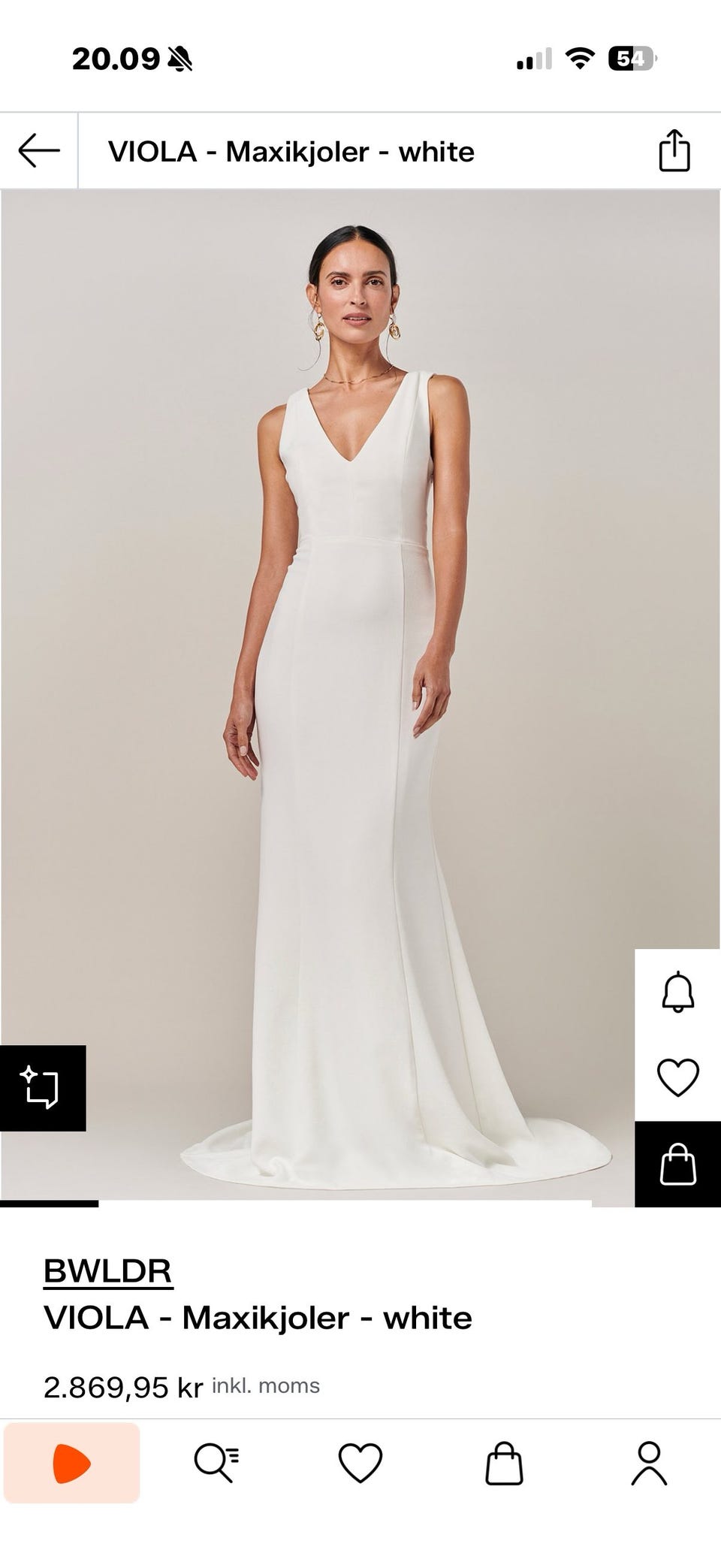Tap the notification bell over the image
Screen dimensions: 721x1568
[x=677, y=992]
